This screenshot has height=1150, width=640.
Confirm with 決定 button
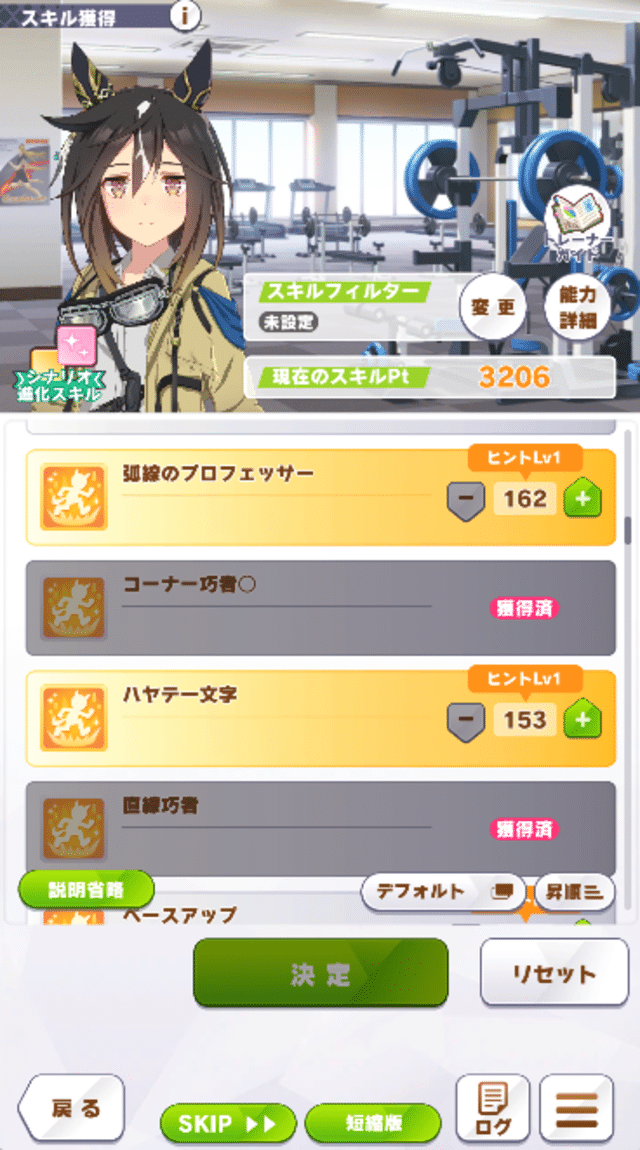(320, 973)
